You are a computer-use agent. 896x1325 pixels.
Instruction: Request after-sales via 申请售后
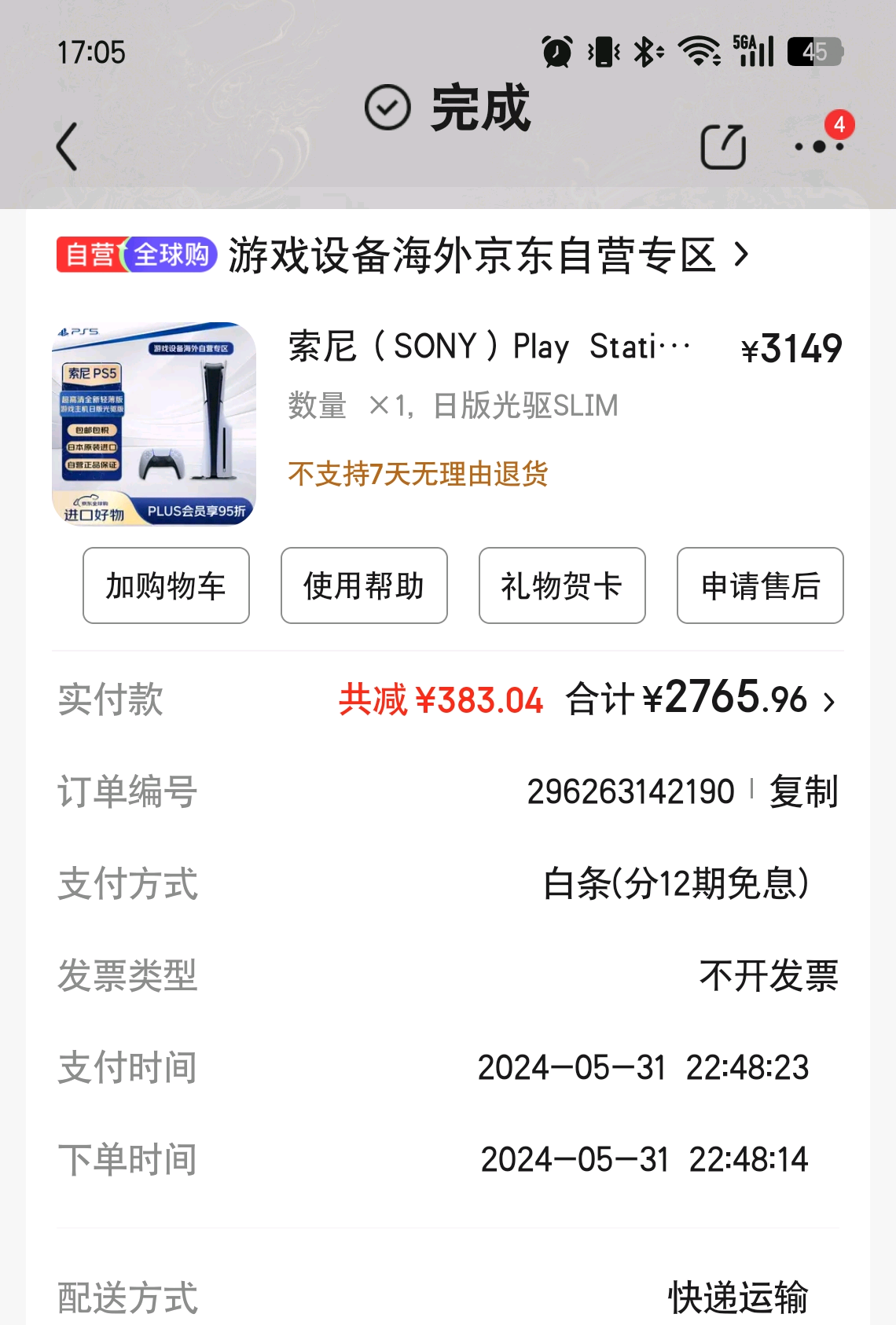coord(760,585)
